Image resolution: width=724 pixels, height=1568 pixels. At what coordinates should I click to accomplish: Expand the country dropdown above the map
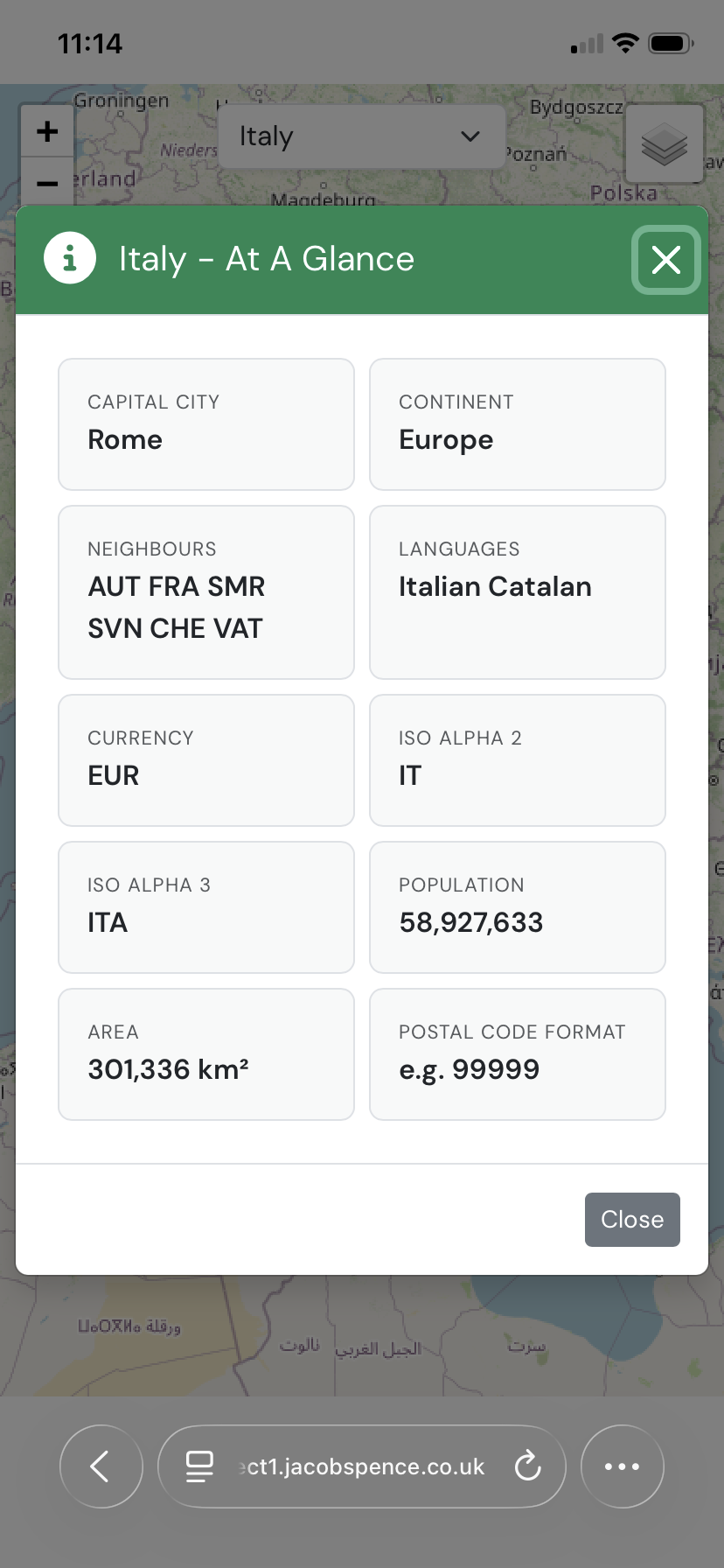pos(361,136)
